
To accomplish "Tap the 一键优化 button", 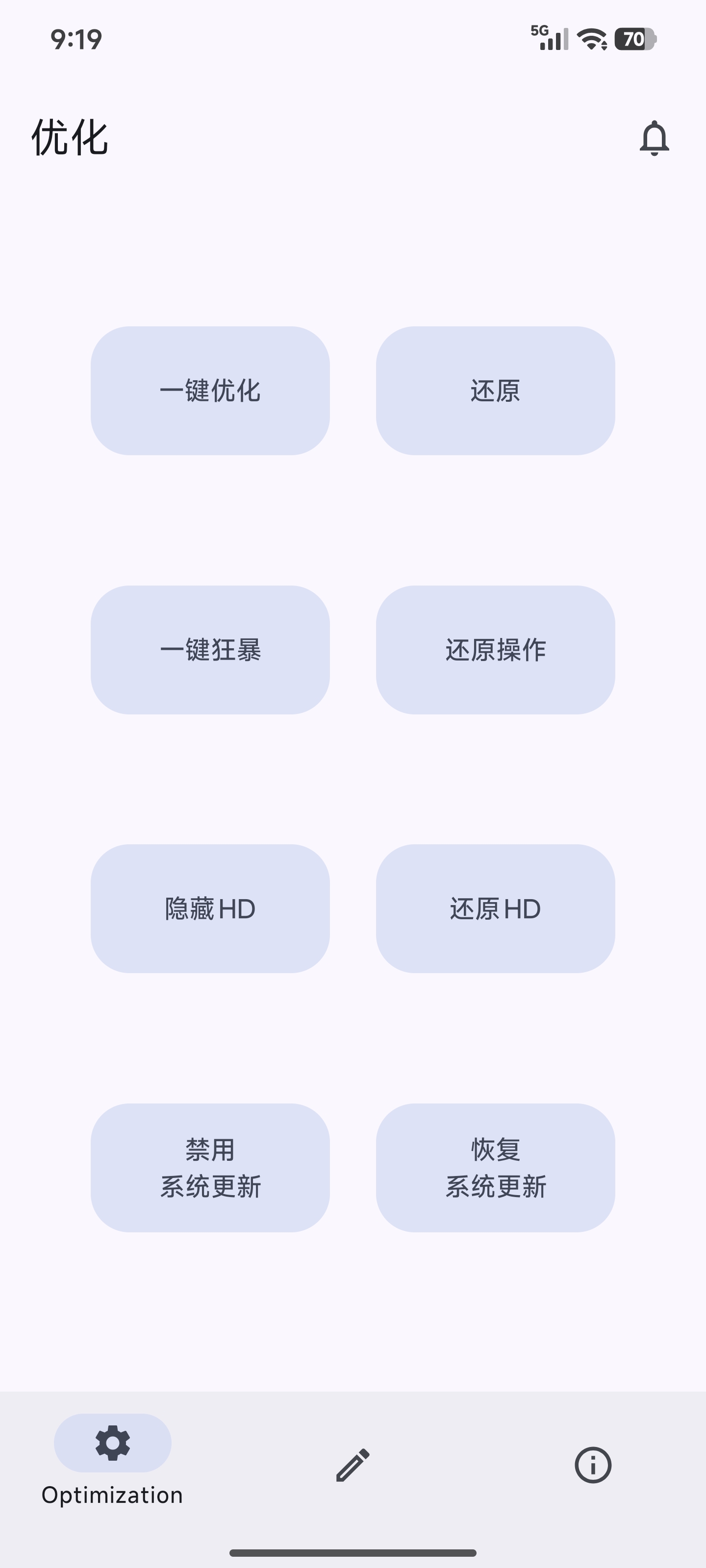I will pos(210,391).
